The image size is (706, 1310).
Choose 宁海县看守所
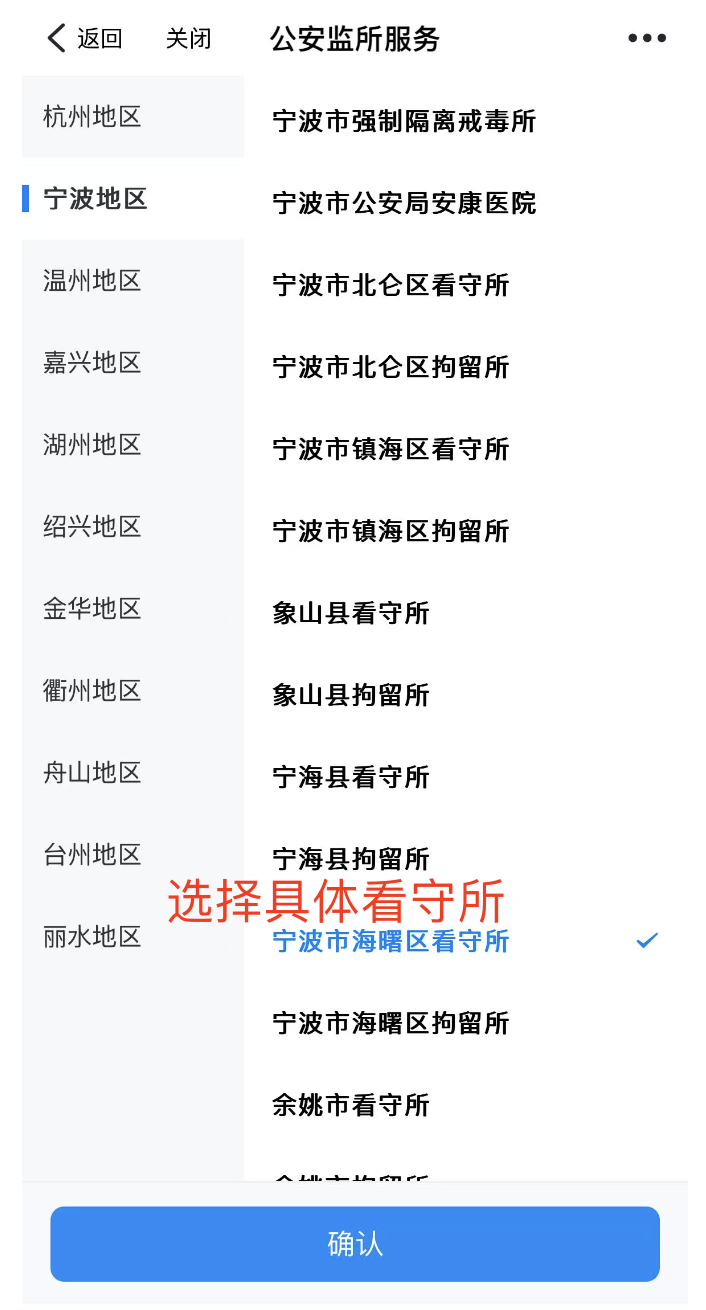(x=466, y=777)
